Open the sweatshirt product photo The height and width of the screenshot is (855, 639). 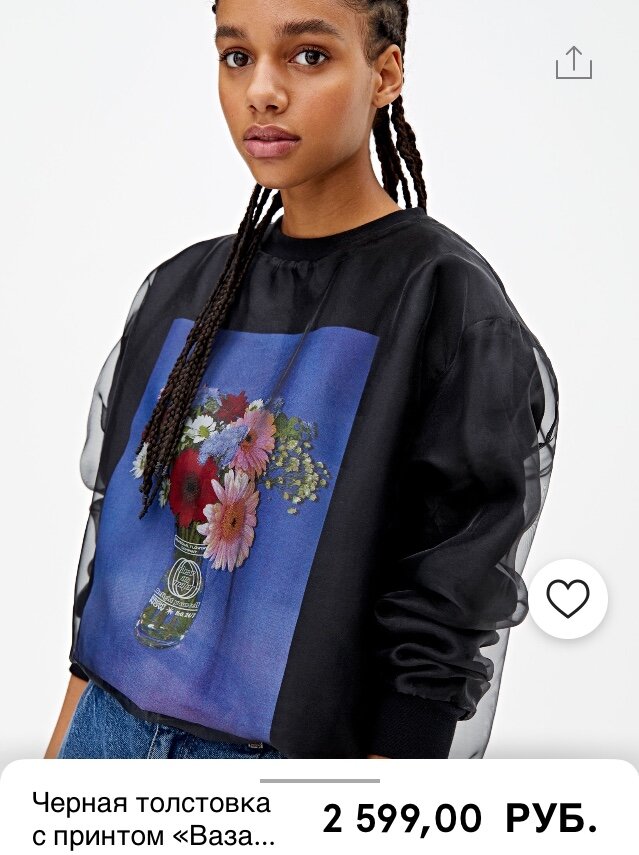pos(320,379)
